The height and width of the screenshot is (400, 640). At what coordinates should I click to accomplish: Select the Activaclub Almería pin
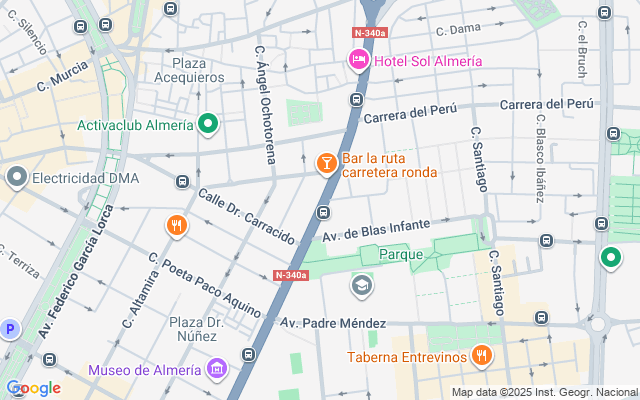[x=208, y=125]
